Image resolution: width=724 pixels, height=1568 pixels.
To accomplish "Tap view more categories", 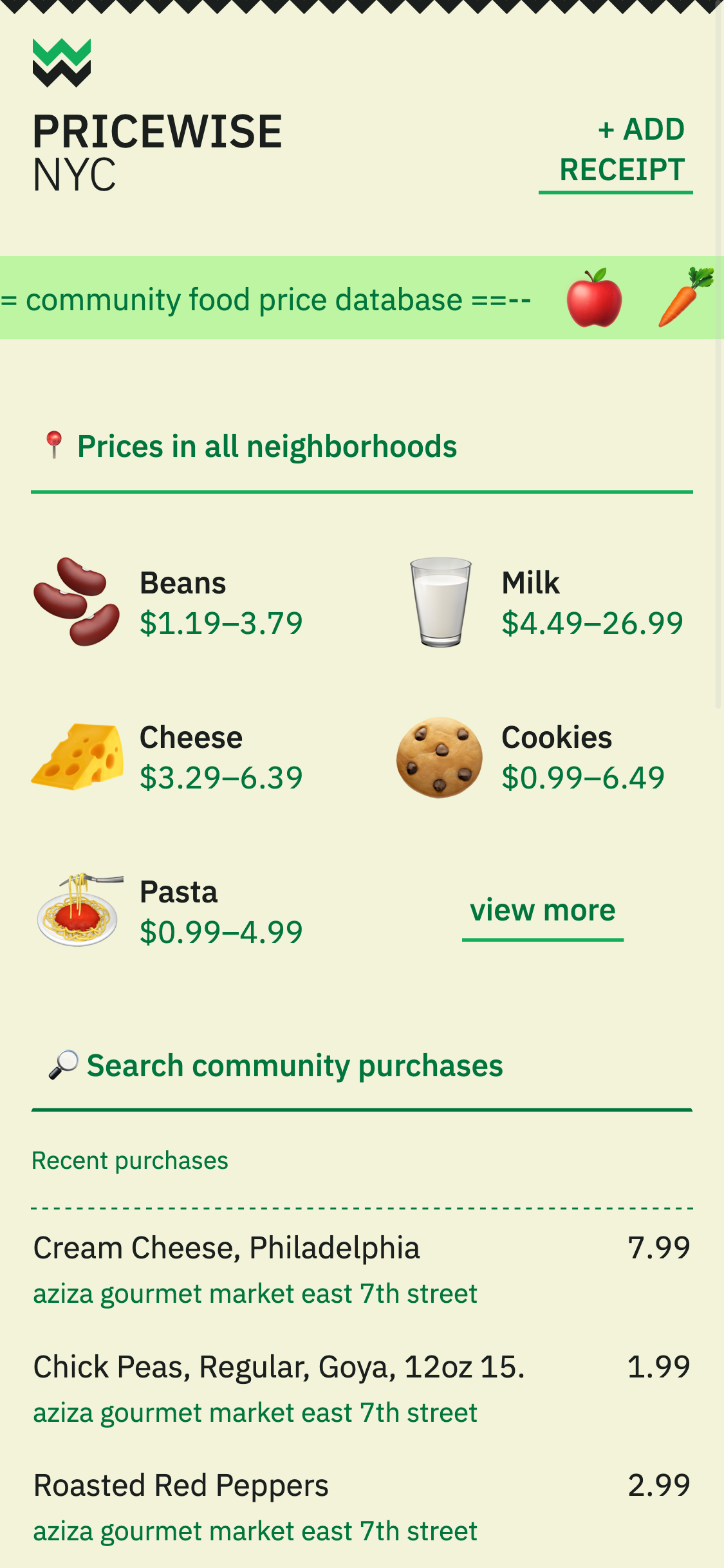I will [543, 911].
